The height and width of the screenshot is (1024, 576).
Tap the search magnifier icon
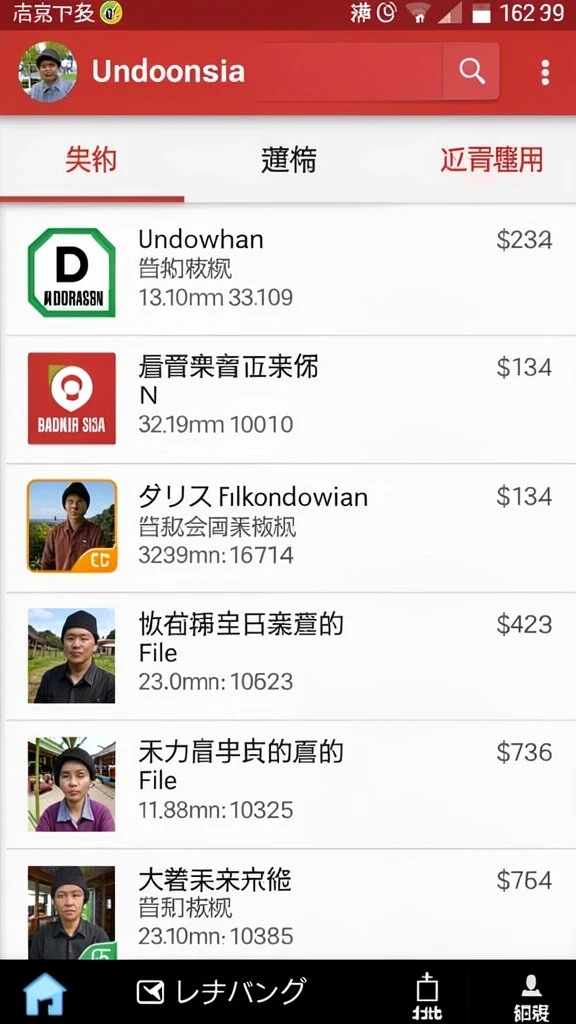(471, 71)
